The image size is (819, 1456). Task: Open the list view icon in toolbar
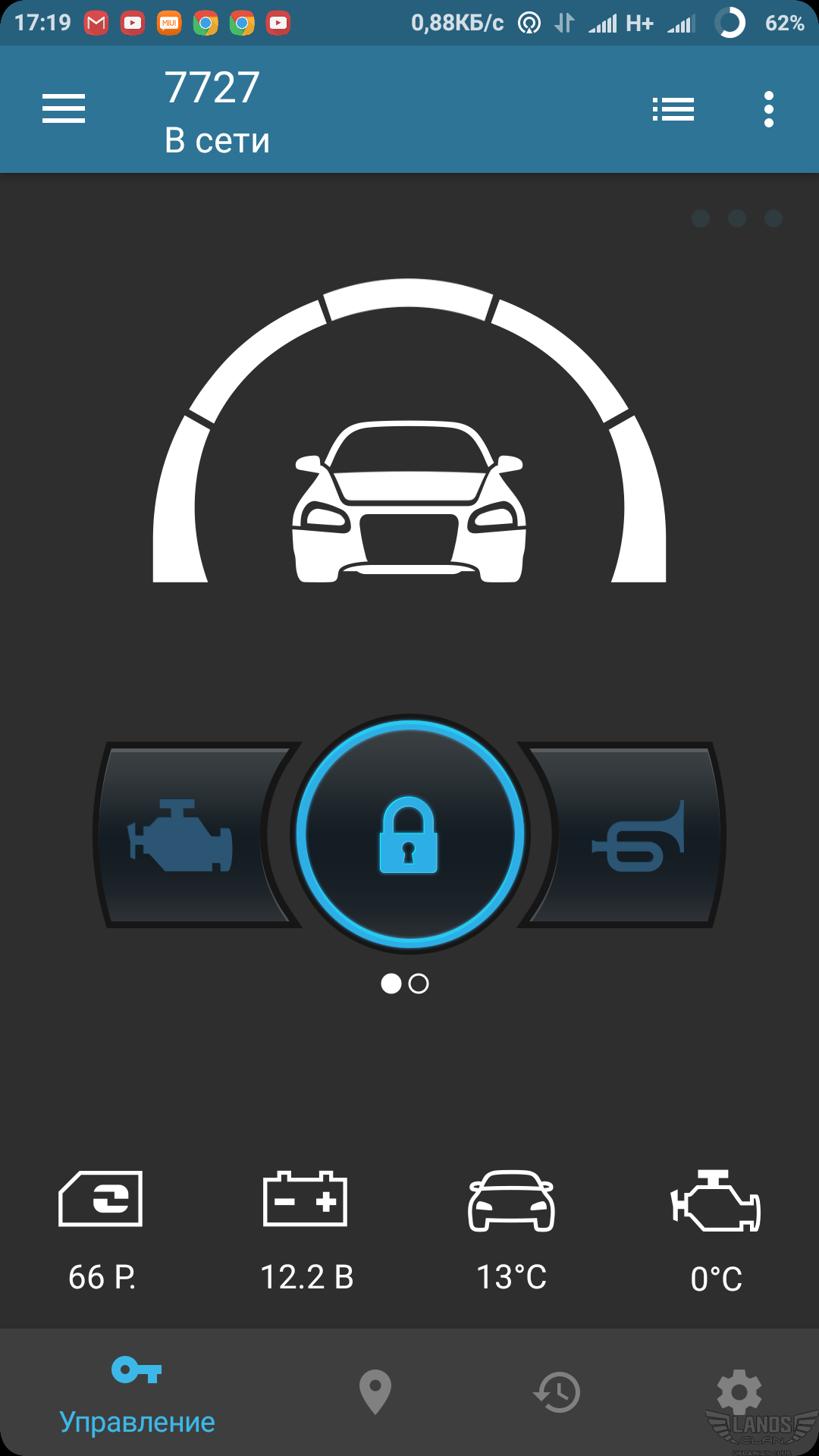[673, 109]
